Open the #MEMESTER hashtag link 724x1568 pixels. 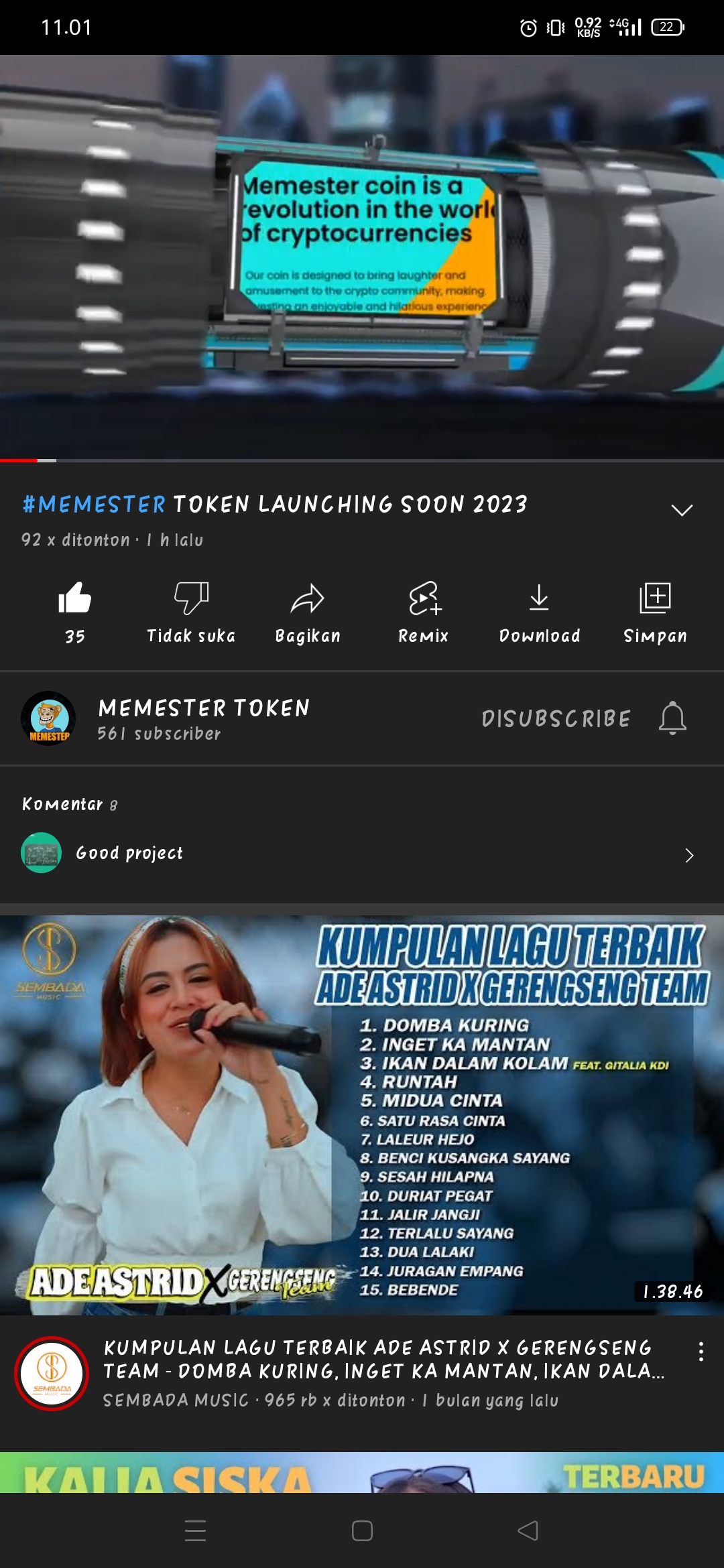94,505
